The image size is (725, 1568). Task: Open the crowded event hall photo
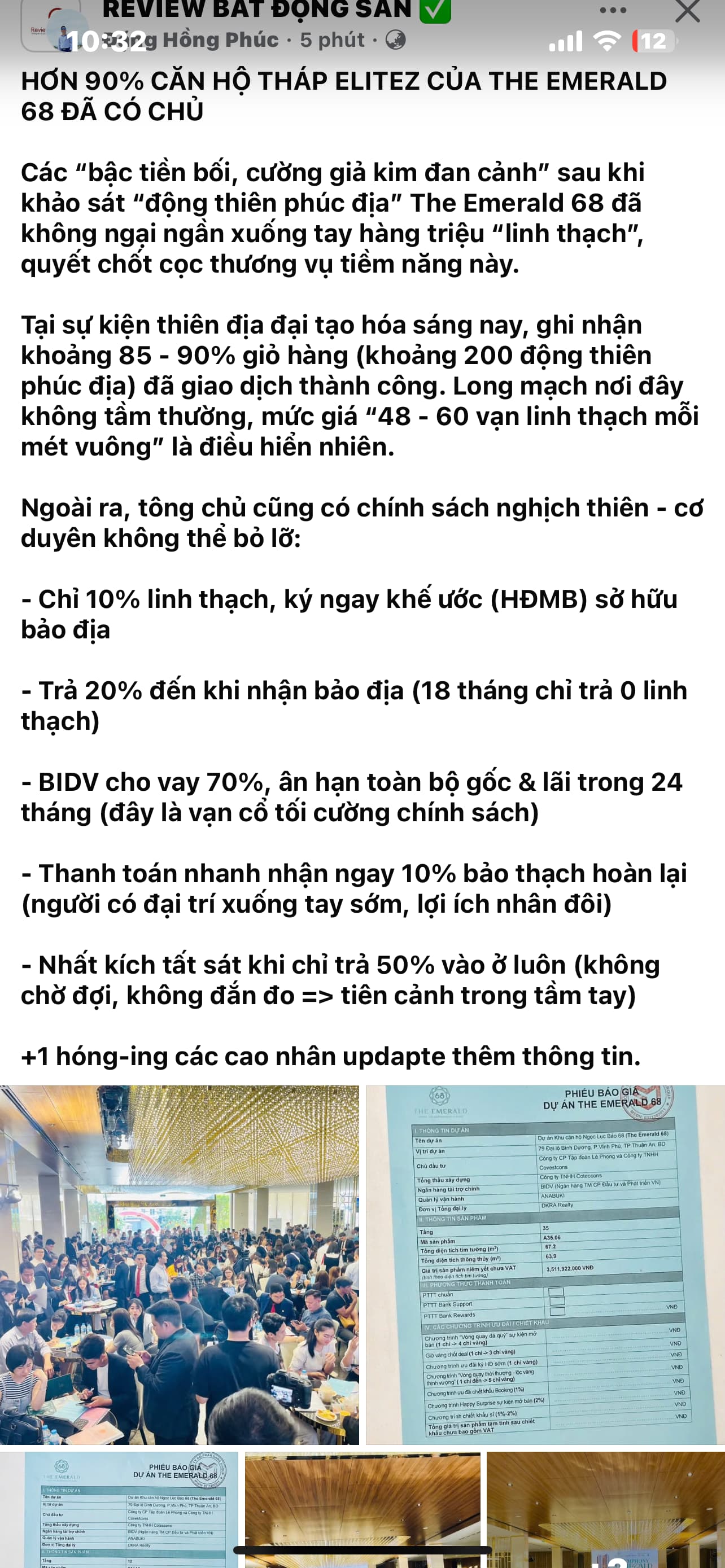coord(179,1265)
